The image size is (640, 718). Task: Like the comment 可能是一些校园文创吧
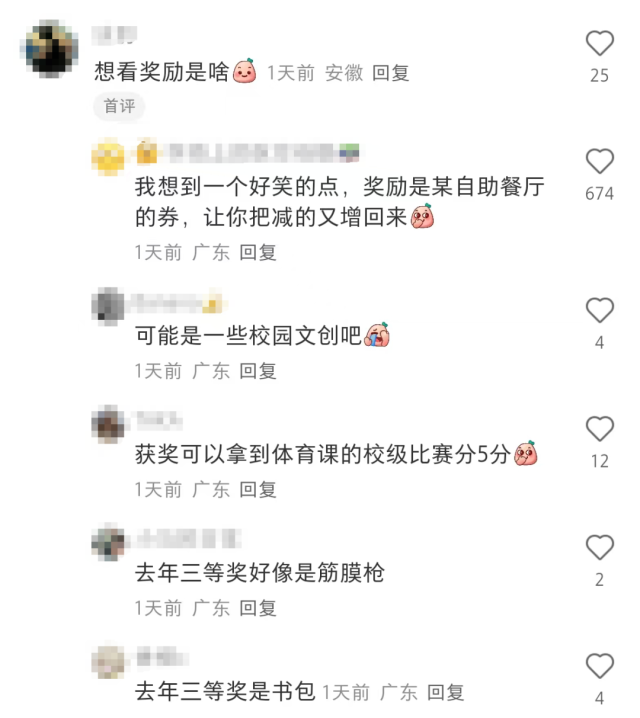click(x=599, y=311)
